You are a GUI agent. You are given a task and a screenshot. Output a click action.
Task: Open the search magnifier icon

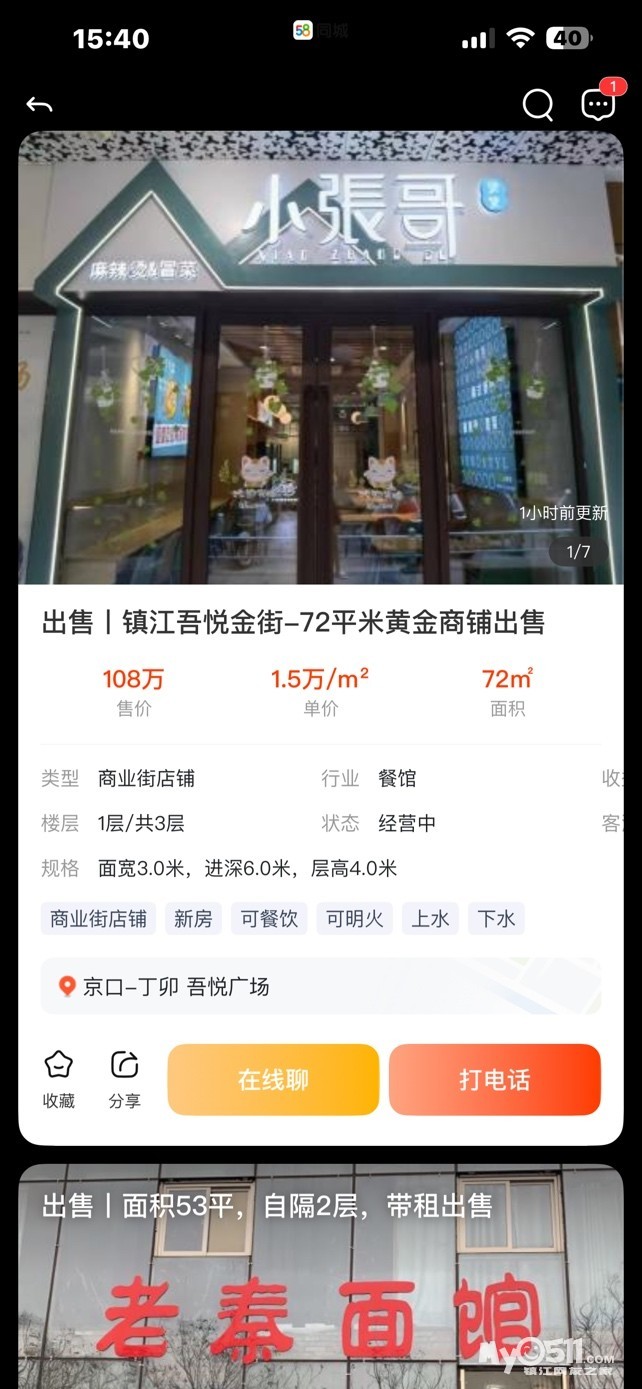coord(537,104)
